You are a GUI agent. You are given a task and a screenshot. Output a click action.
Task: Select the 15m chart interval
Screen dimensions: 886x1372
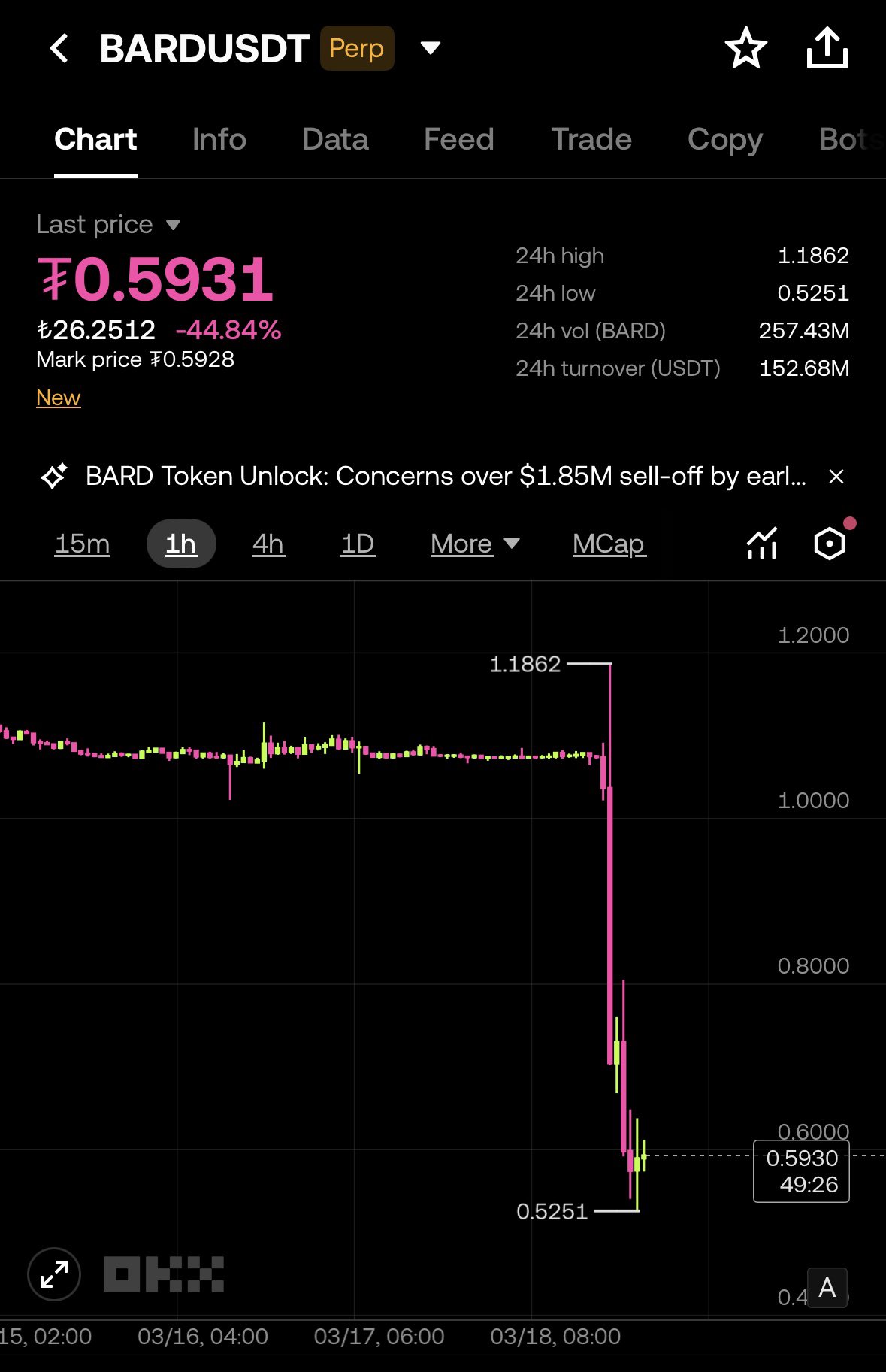click(83, 544)
